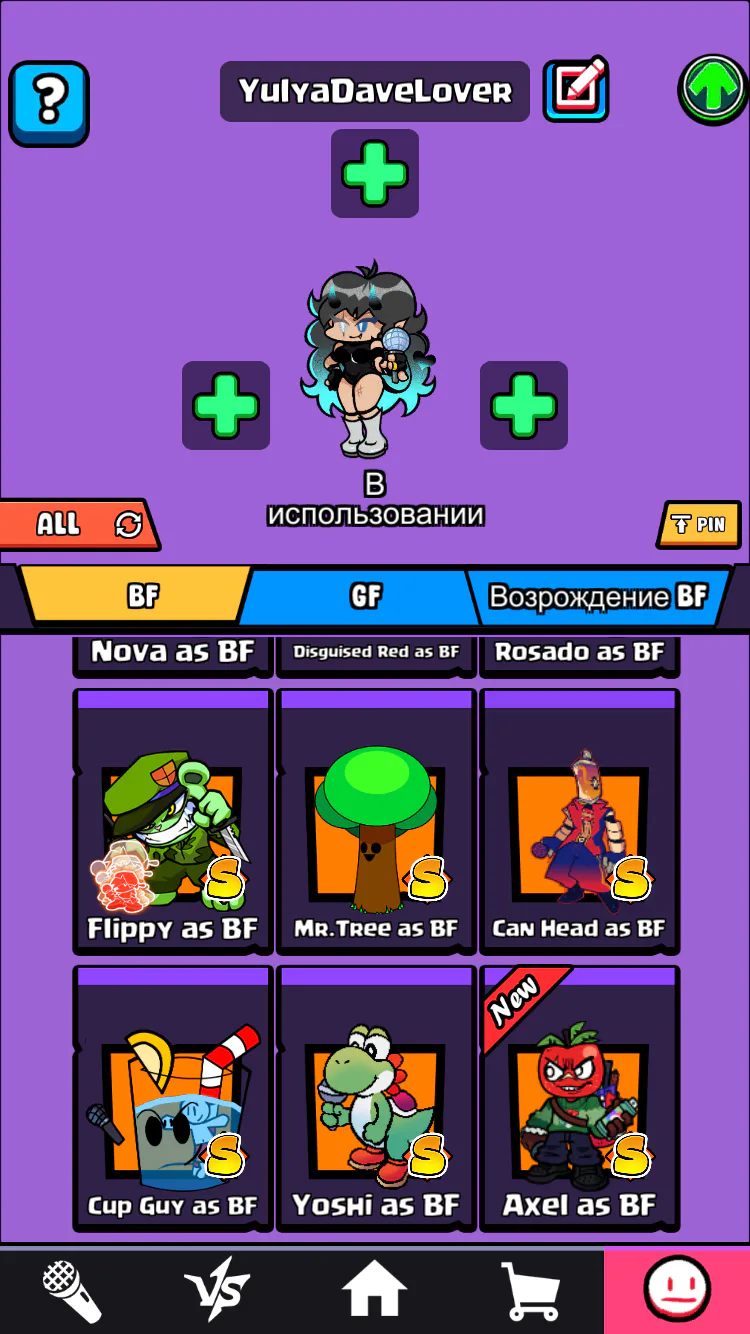Viewport: 750px width, 1334px height.
Task: Select the Cup Guy as BF card
Action: tap(173, 1098)
